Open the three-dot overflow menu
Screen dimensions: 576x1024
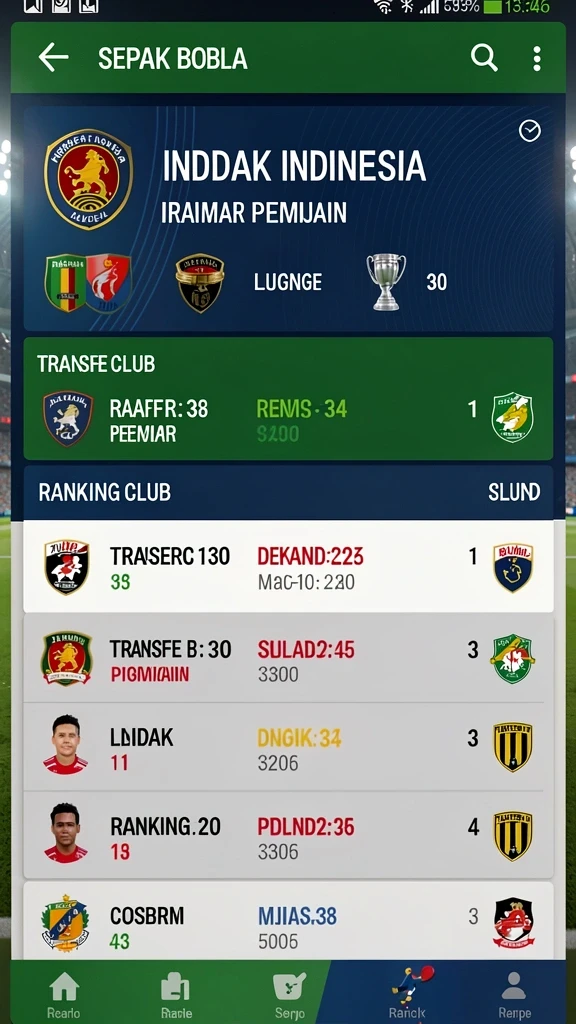click(x=536, y=58)
